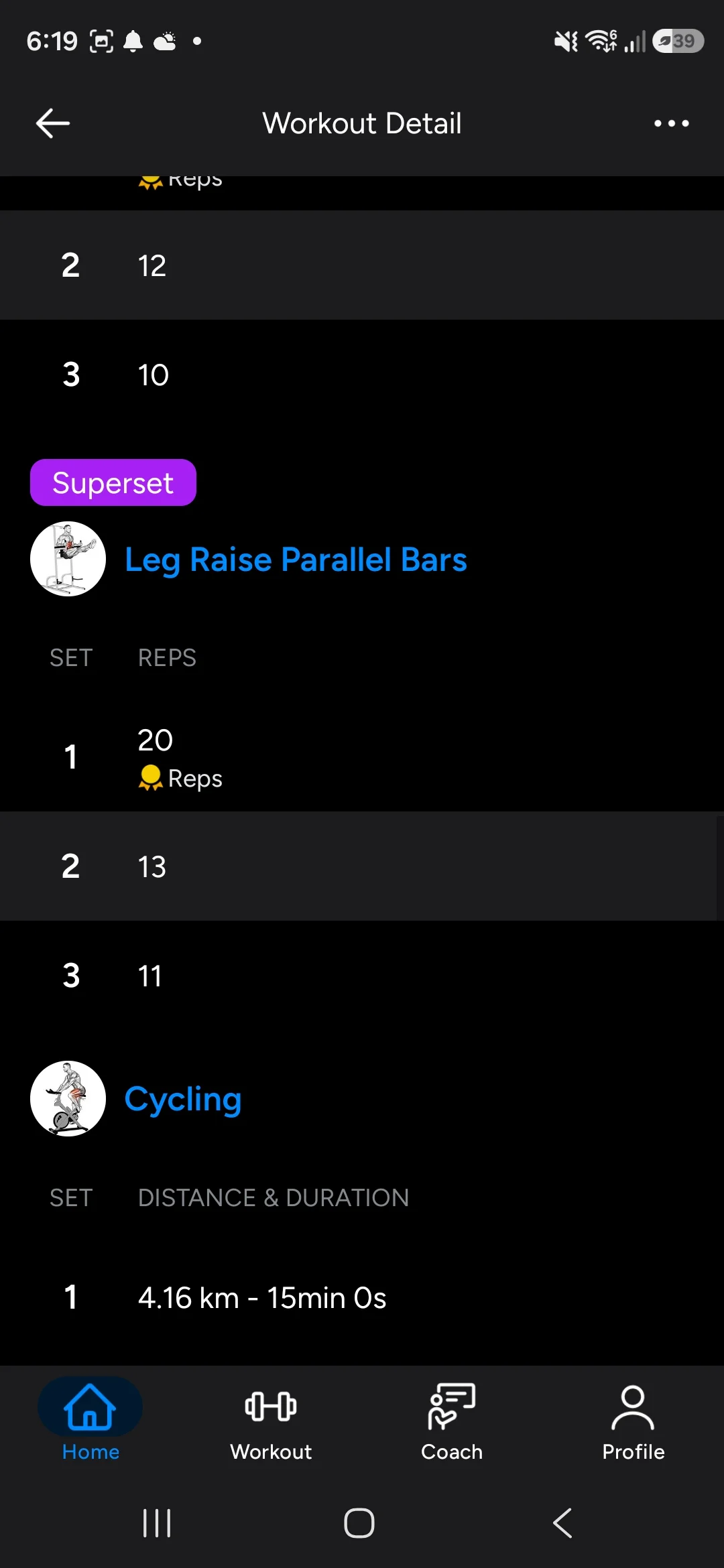Tap the Cycling exercise thumbnail
The image size is (724, 1568).
[x=68, y=1098]
